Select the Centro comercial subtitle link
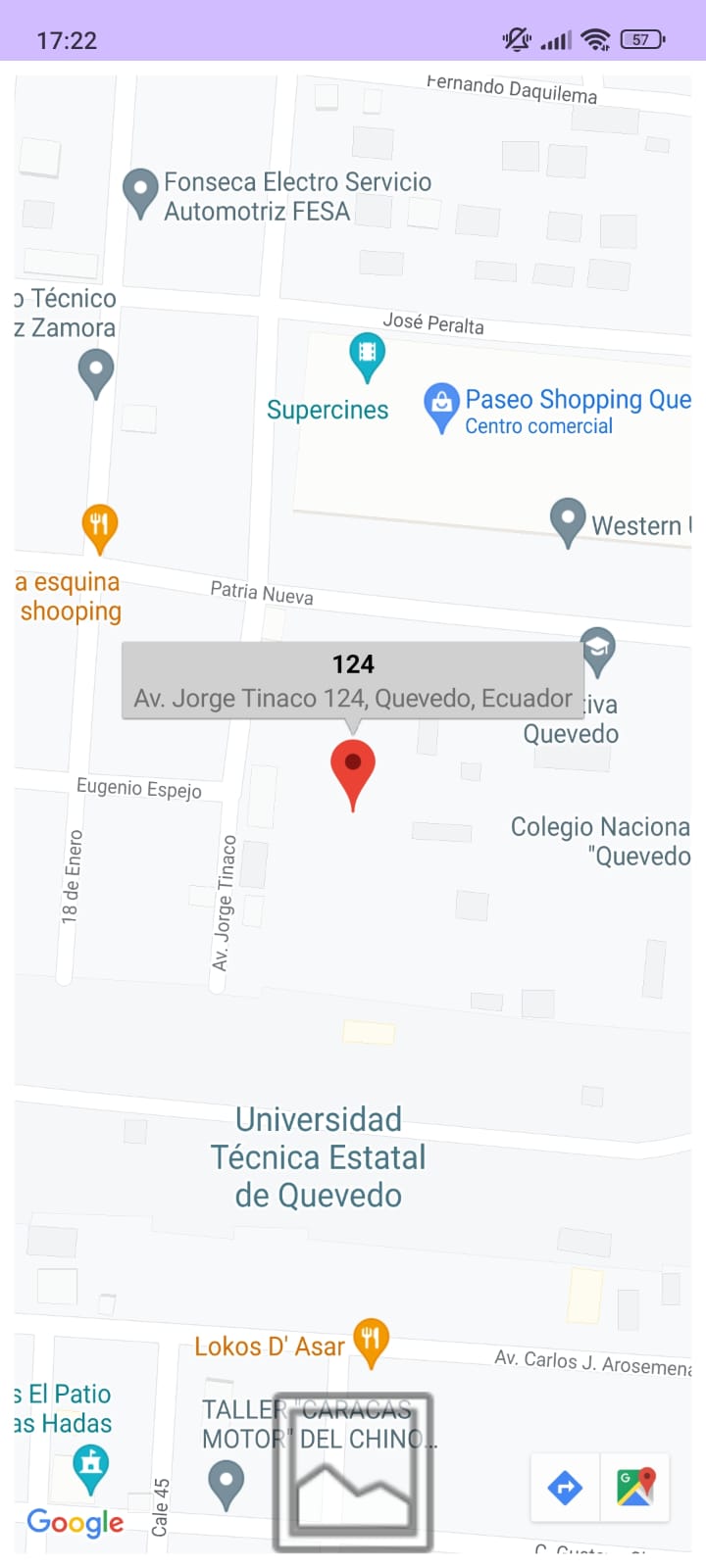This screenshot has height=1568, width=706. point(537,425)
